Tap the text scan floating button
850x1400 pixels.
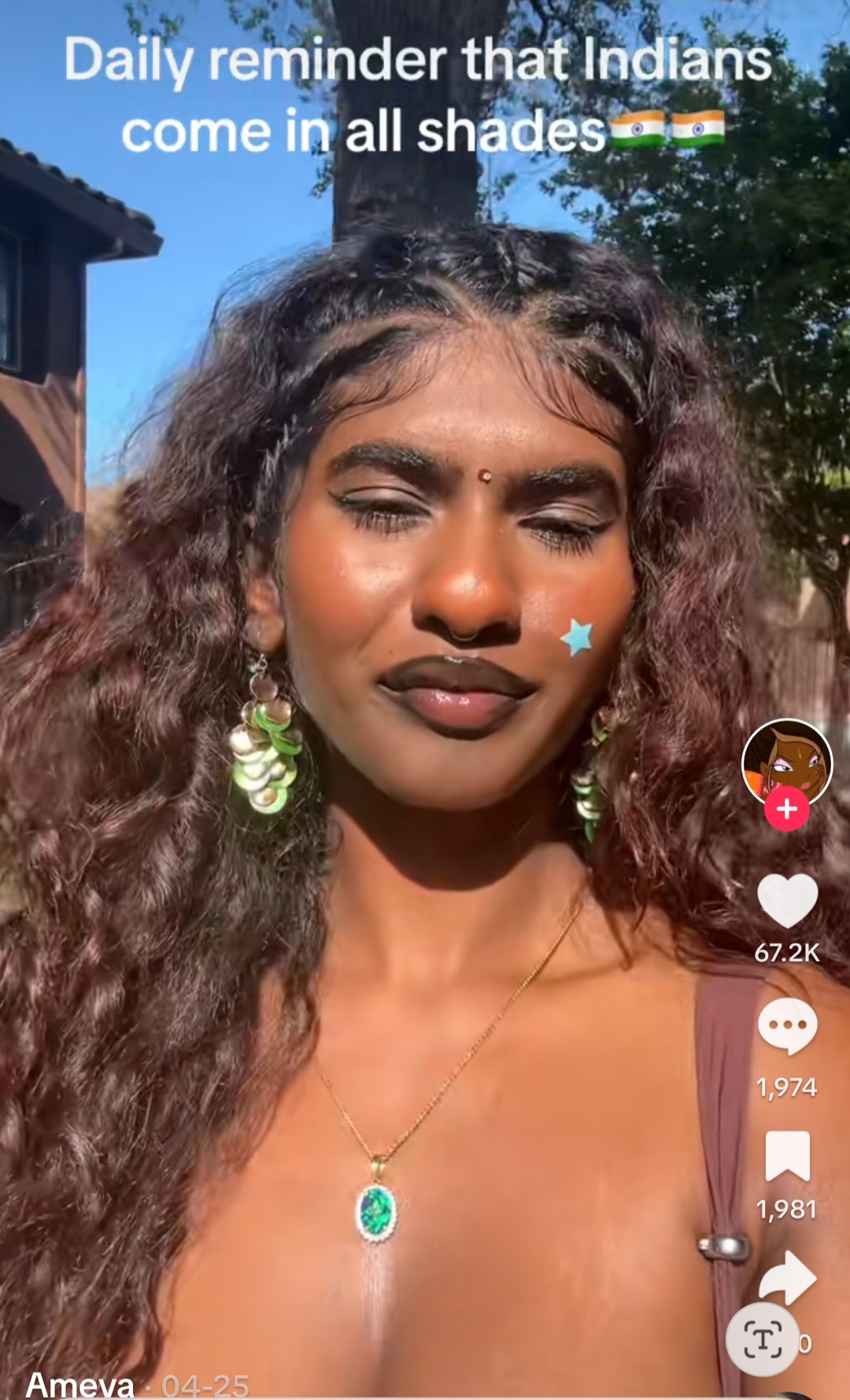(762, 1339)
